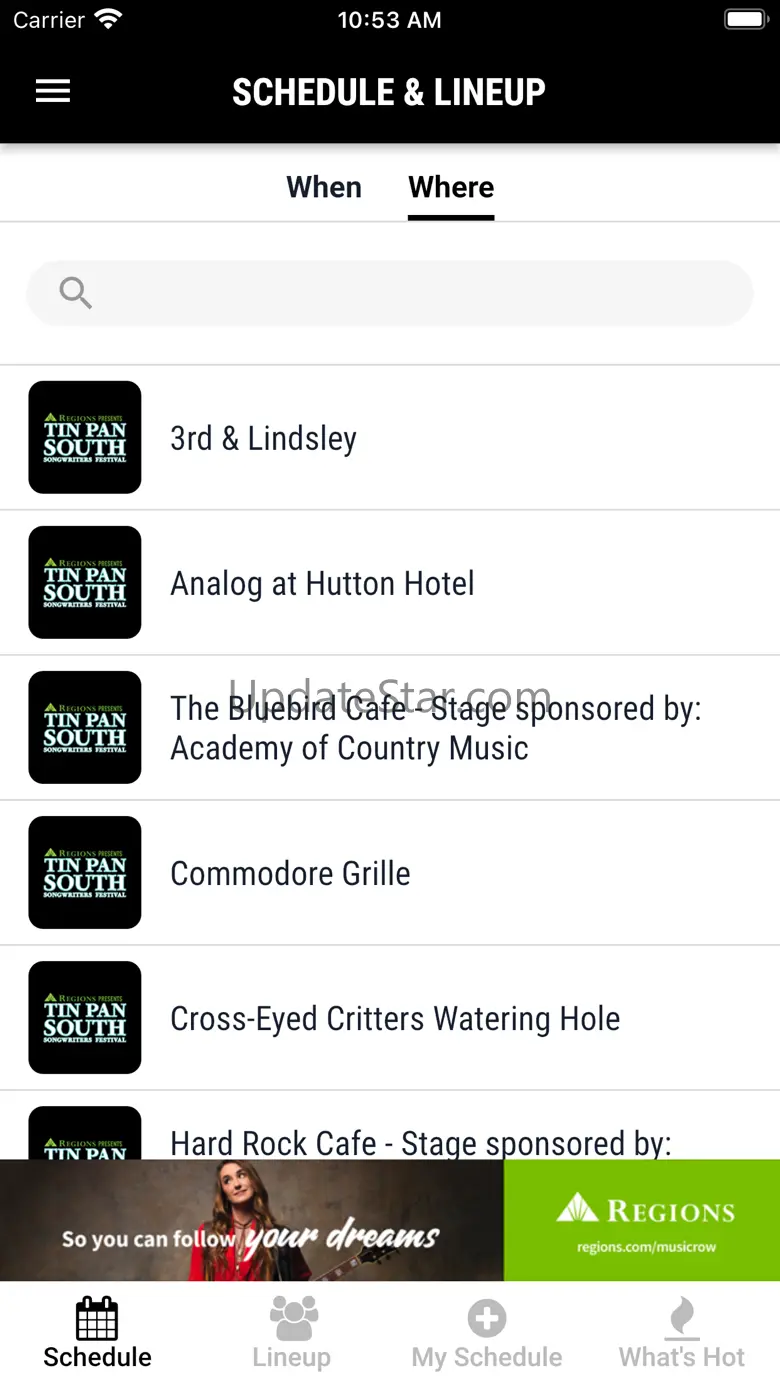This screenshot has width=780, height=1387.
Task: Show Commodore Grille lineup
Action: click(390, 873)
